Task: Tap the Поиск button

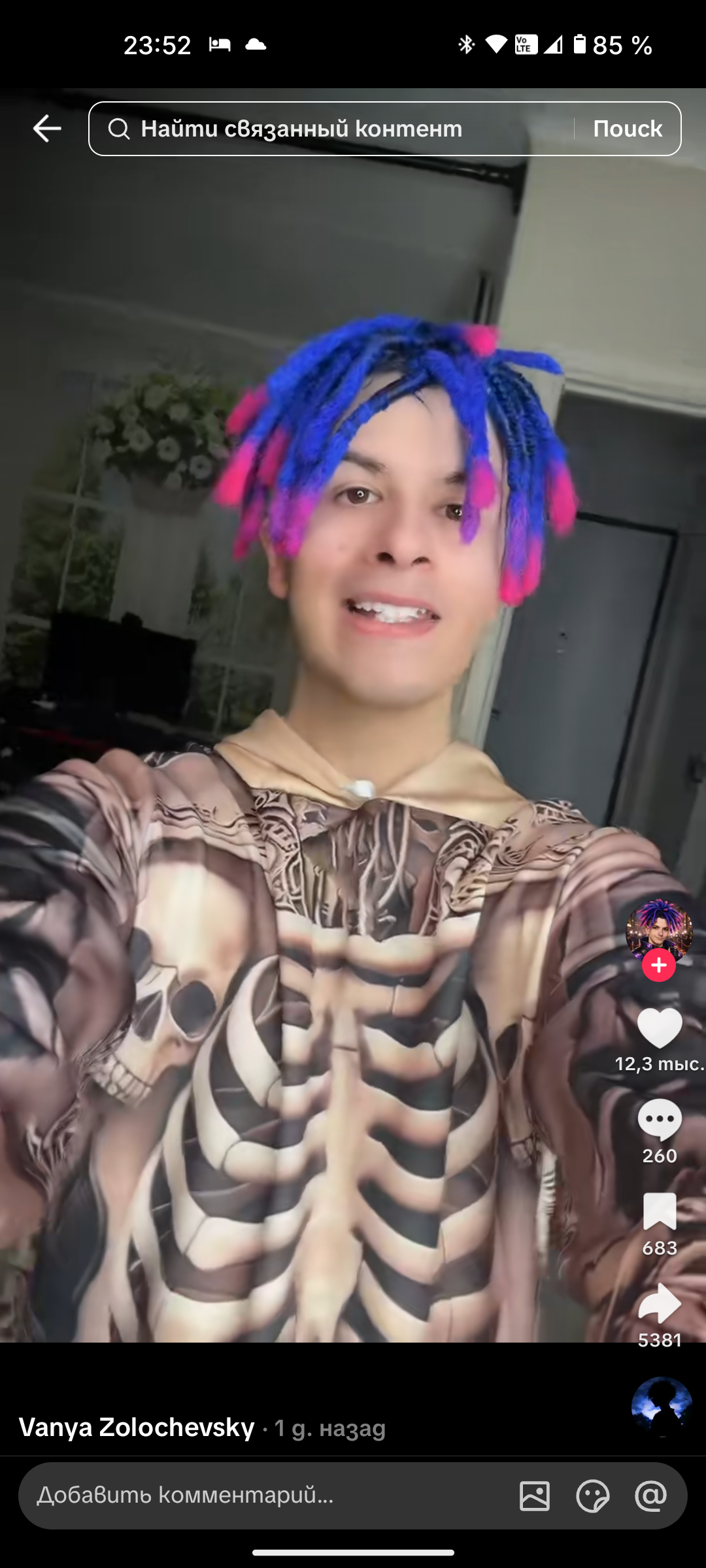Action: click(x=627, y=129)
